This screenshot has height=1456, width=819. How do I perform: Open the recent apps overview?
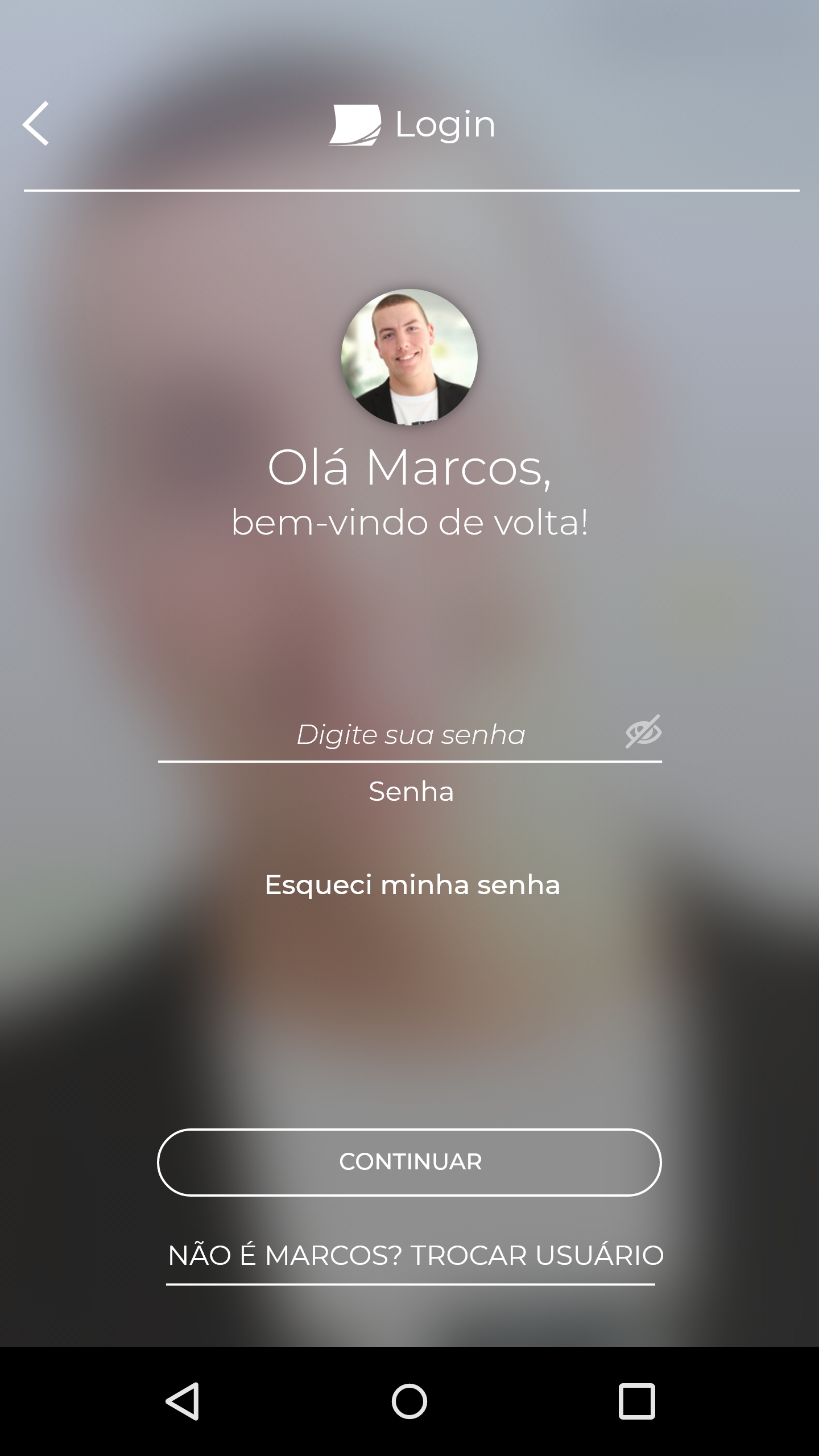636,1401
